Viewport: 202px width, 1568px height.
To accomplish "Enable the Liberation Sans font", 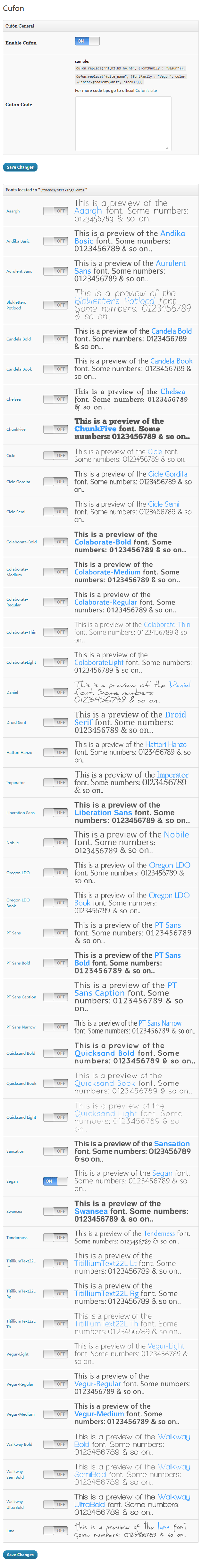I will point(55,812).
